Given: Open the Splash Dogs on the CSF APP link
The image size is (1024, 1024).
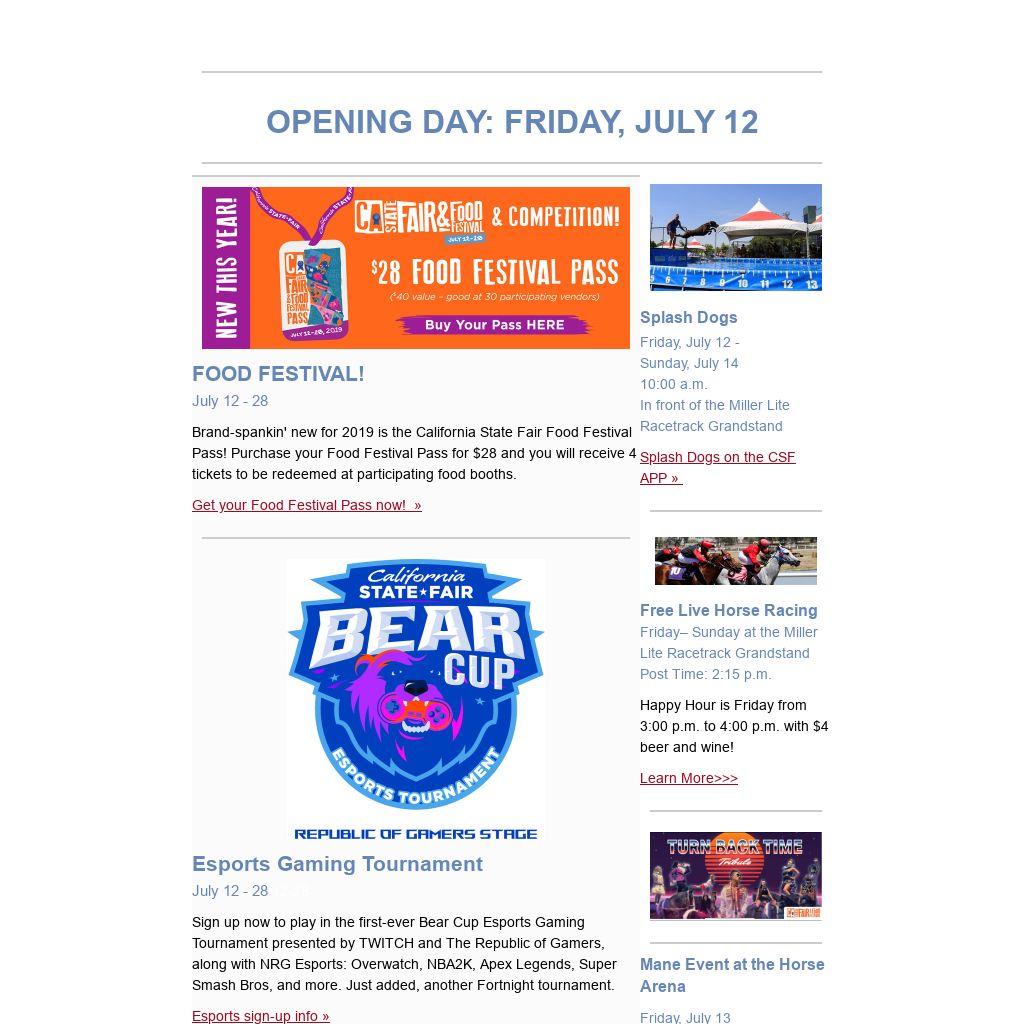Looking at the screenshot, I should (718, 468).
